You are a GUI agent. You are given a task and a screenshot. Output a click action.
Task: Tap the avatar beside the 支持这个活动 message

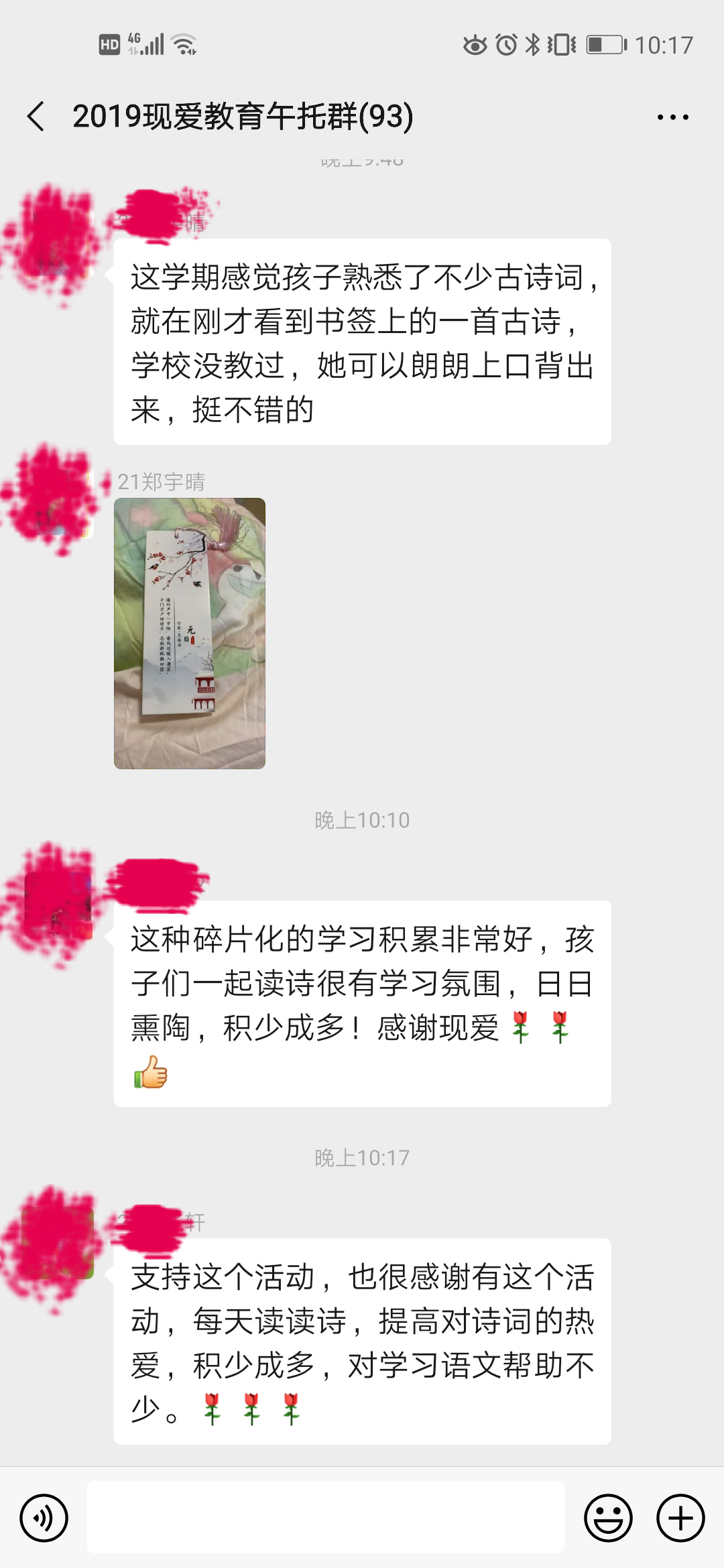59,1243
